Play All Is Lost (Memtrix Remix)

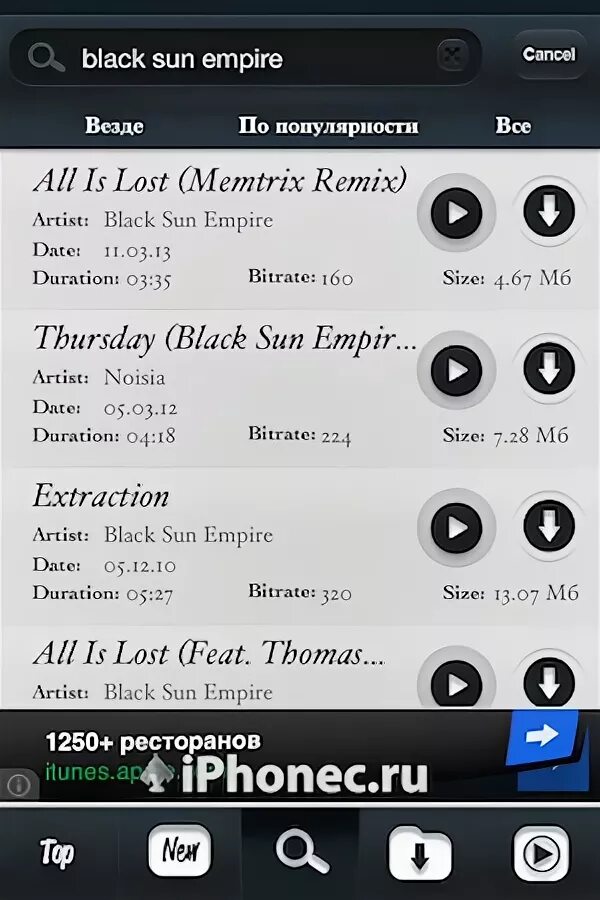(456, 213)
